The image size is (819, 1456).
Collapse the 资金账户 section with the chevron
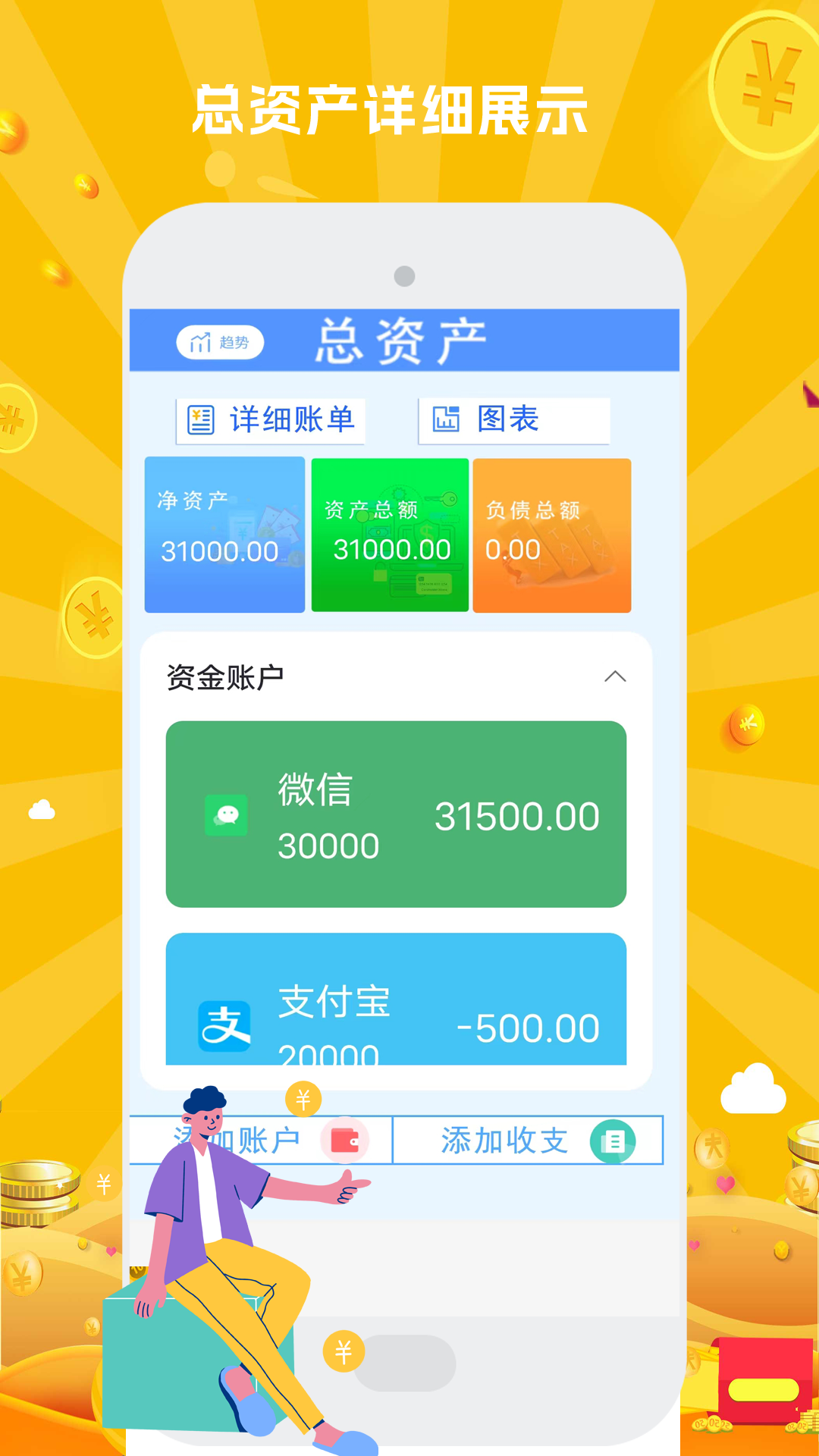[x=616, y=677]
